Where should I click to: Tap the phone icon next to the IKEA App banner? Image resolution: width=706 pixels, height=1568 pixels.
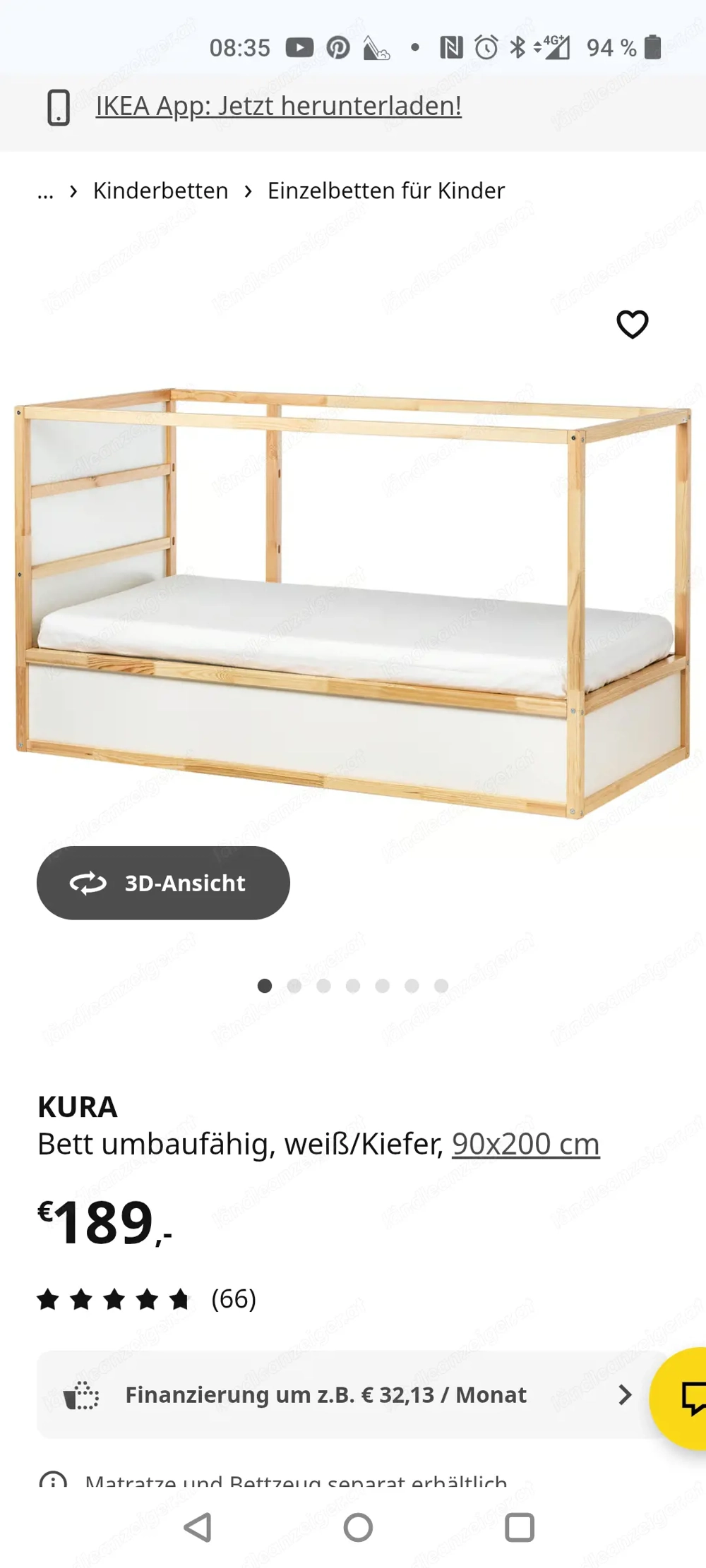click(x=60, y=107)
